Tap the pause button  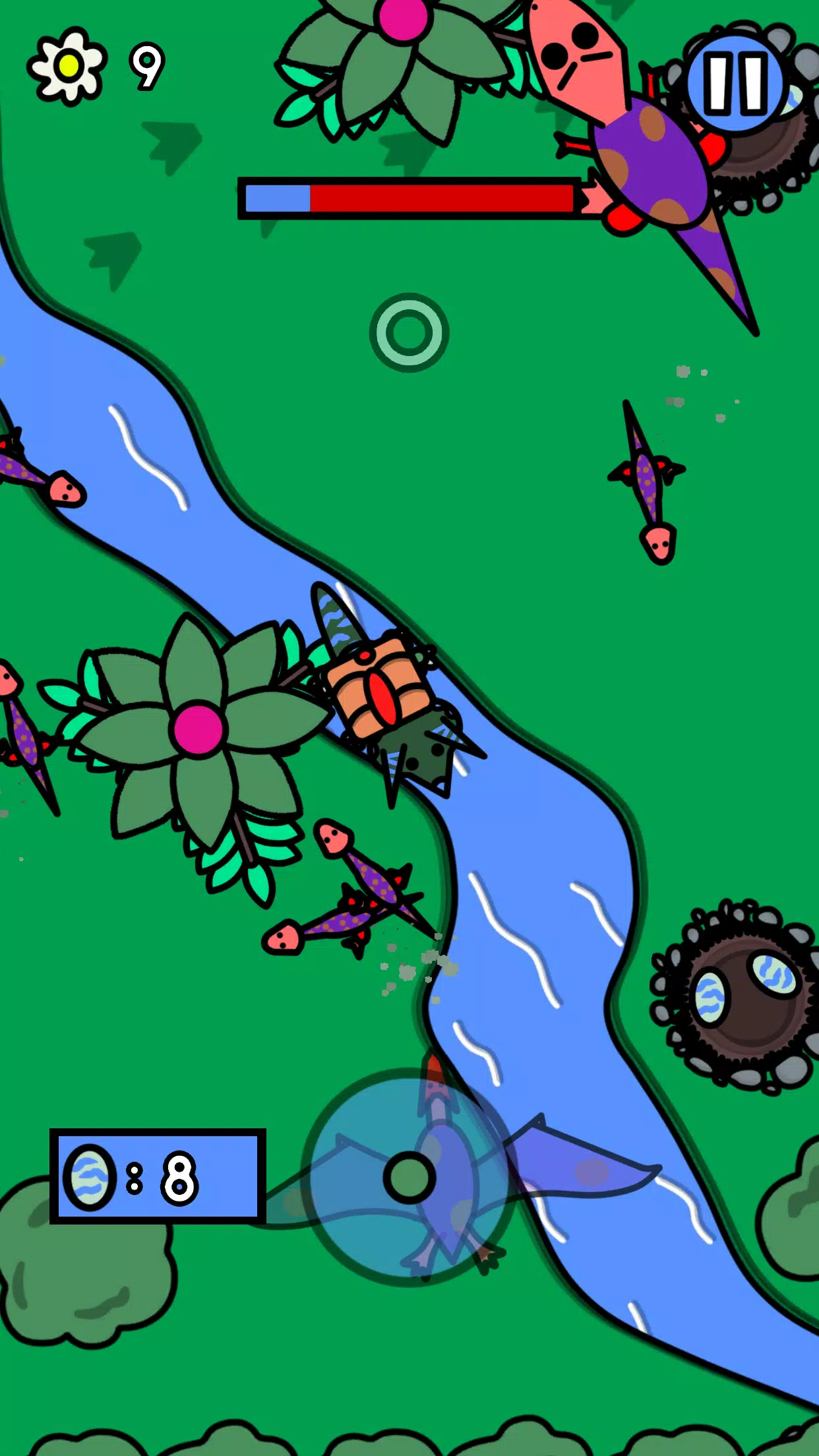735,84
